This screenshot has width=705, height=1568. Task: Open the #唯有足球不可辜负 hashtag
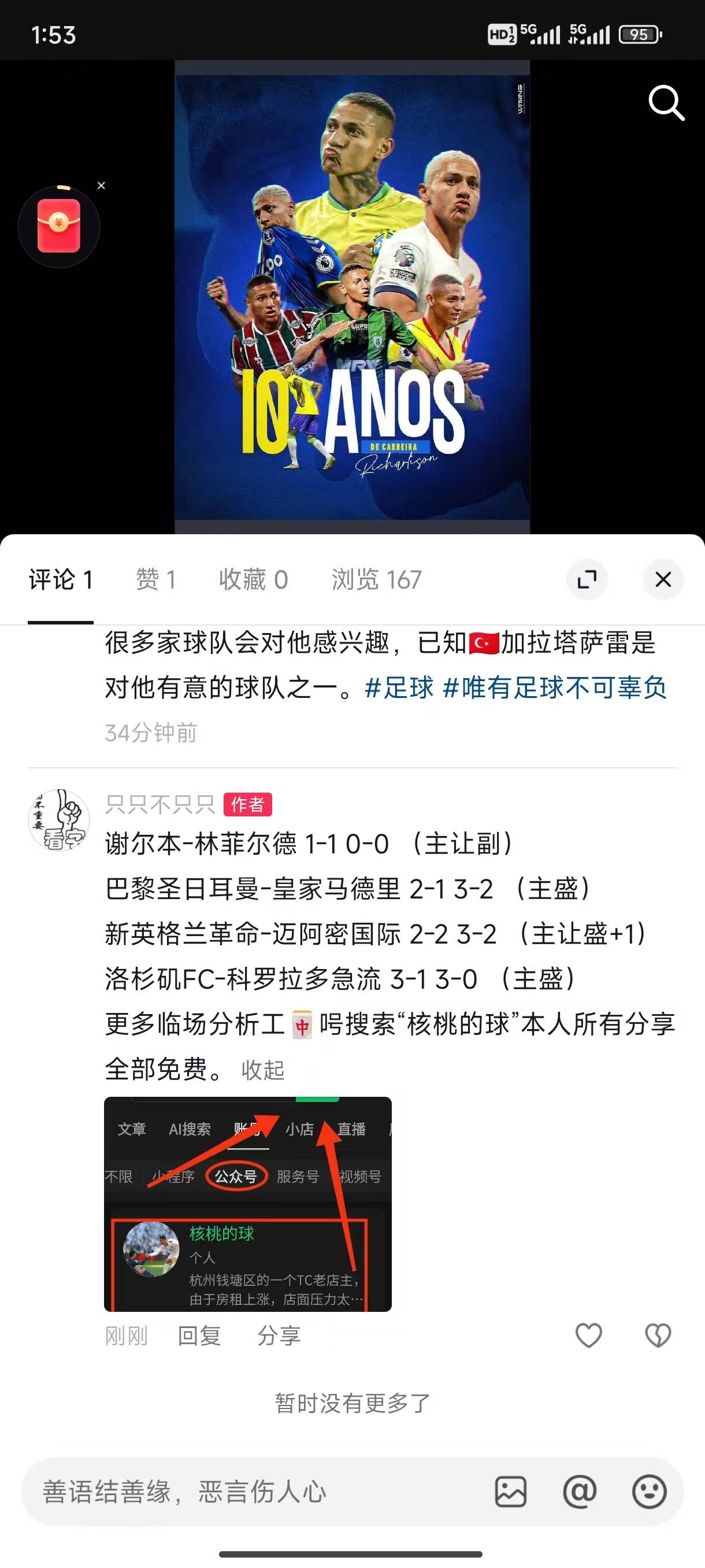pos(554,688)
